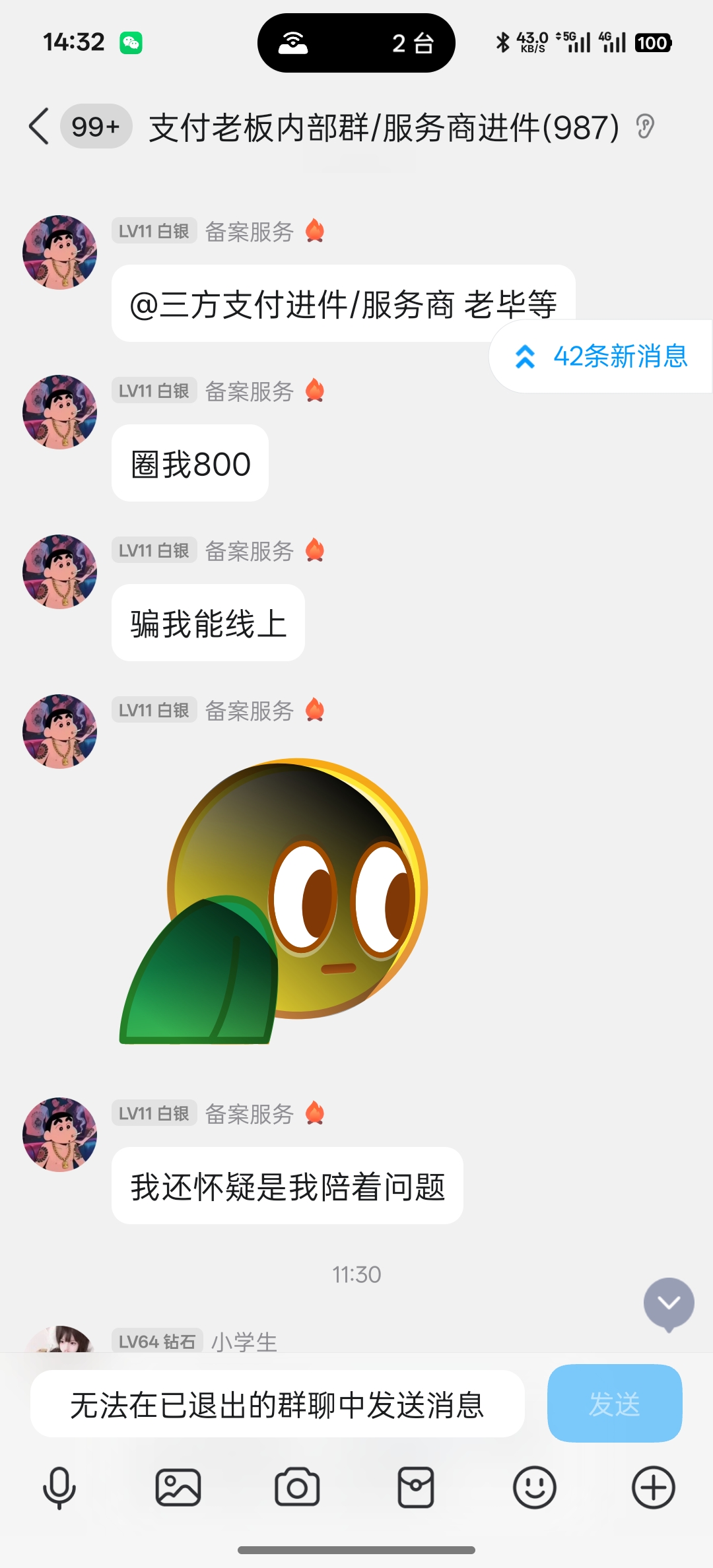Open the photo gallery picker
This screenshot has height=1568, width=713.
tap(178, 1487)
